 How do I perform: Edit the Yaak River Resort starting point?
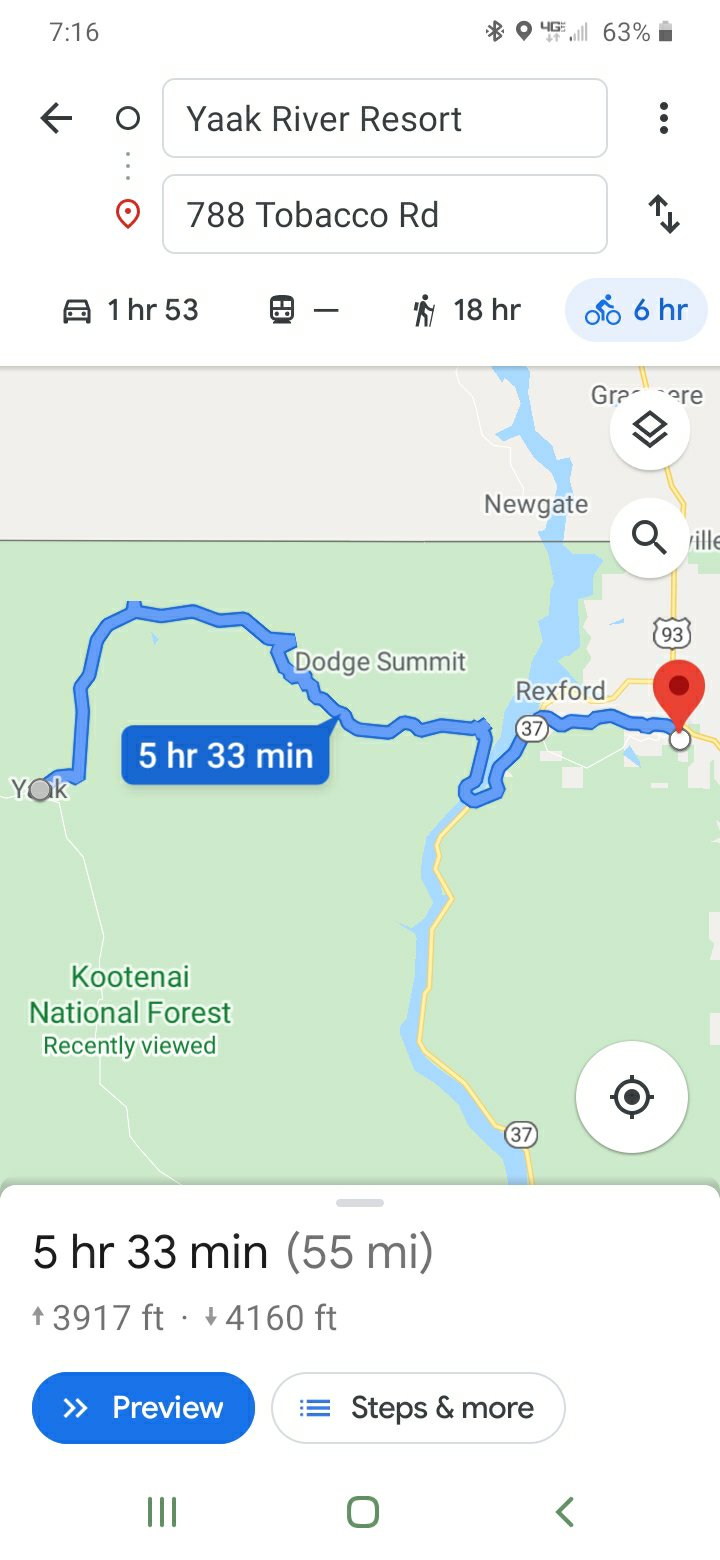coord(384,119)
